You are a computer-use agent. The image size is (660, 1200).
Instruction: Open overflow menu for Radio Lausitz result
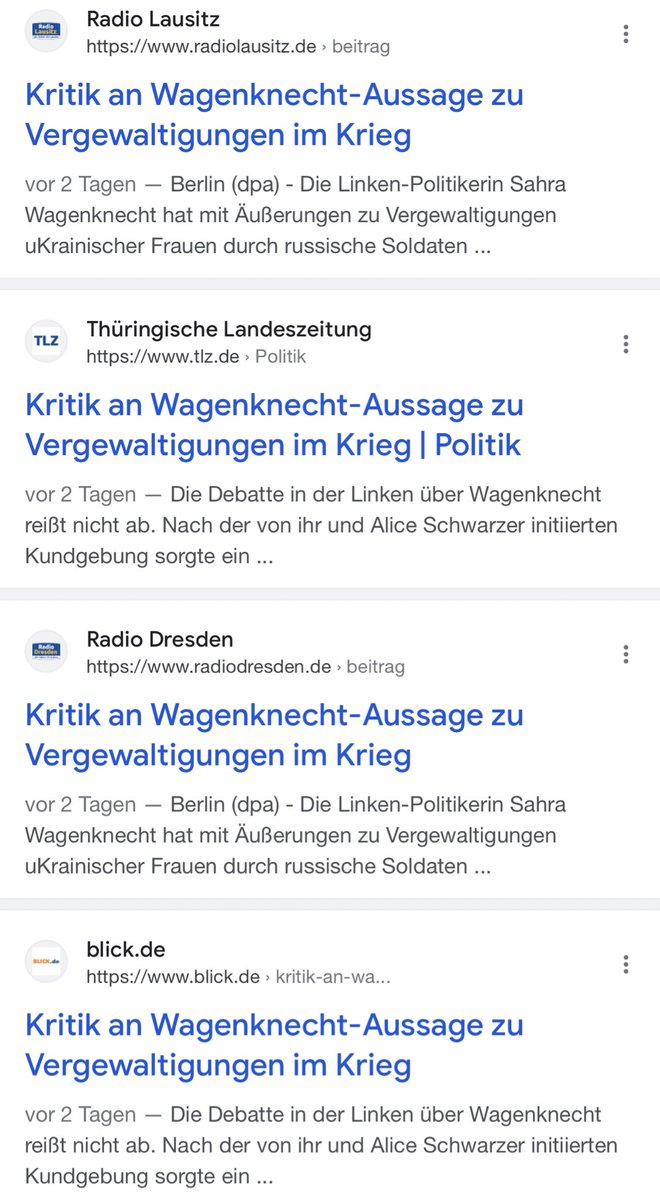[626, 34]
